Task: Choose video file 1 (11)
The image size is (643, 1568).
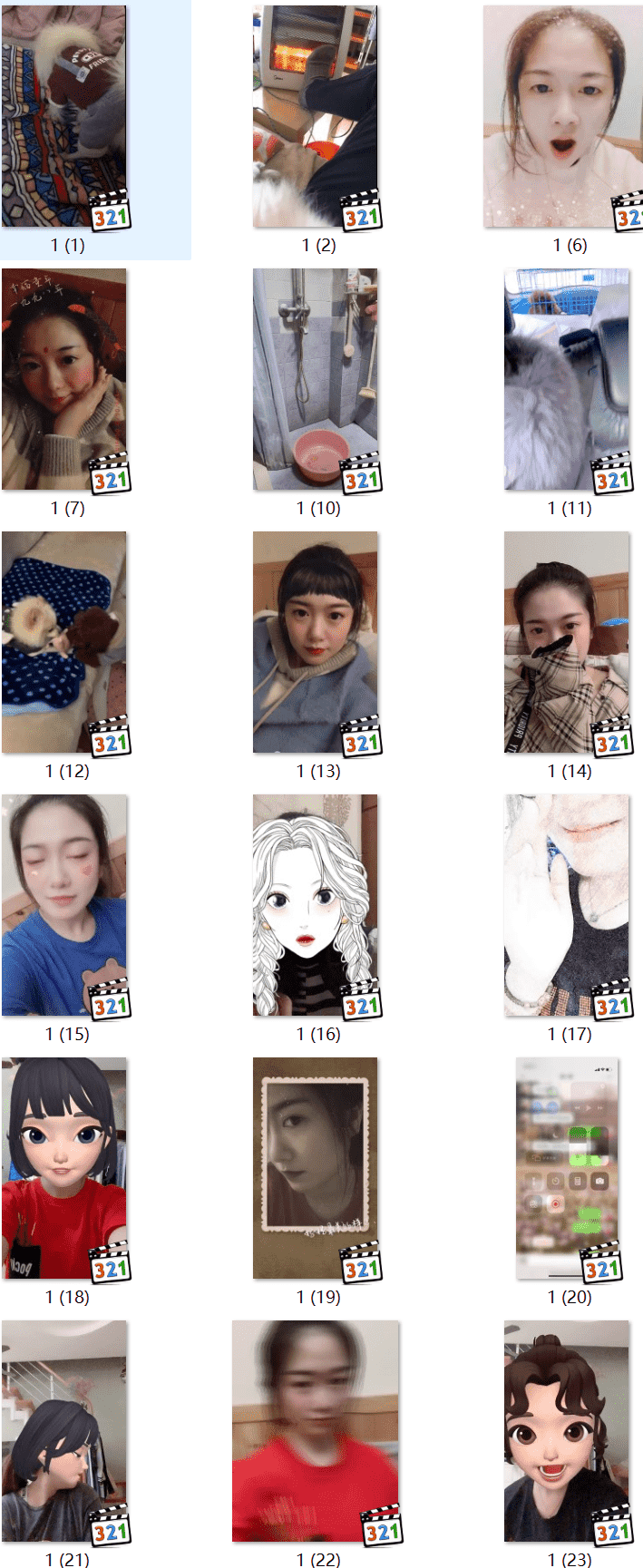Action: coord(567,379)
